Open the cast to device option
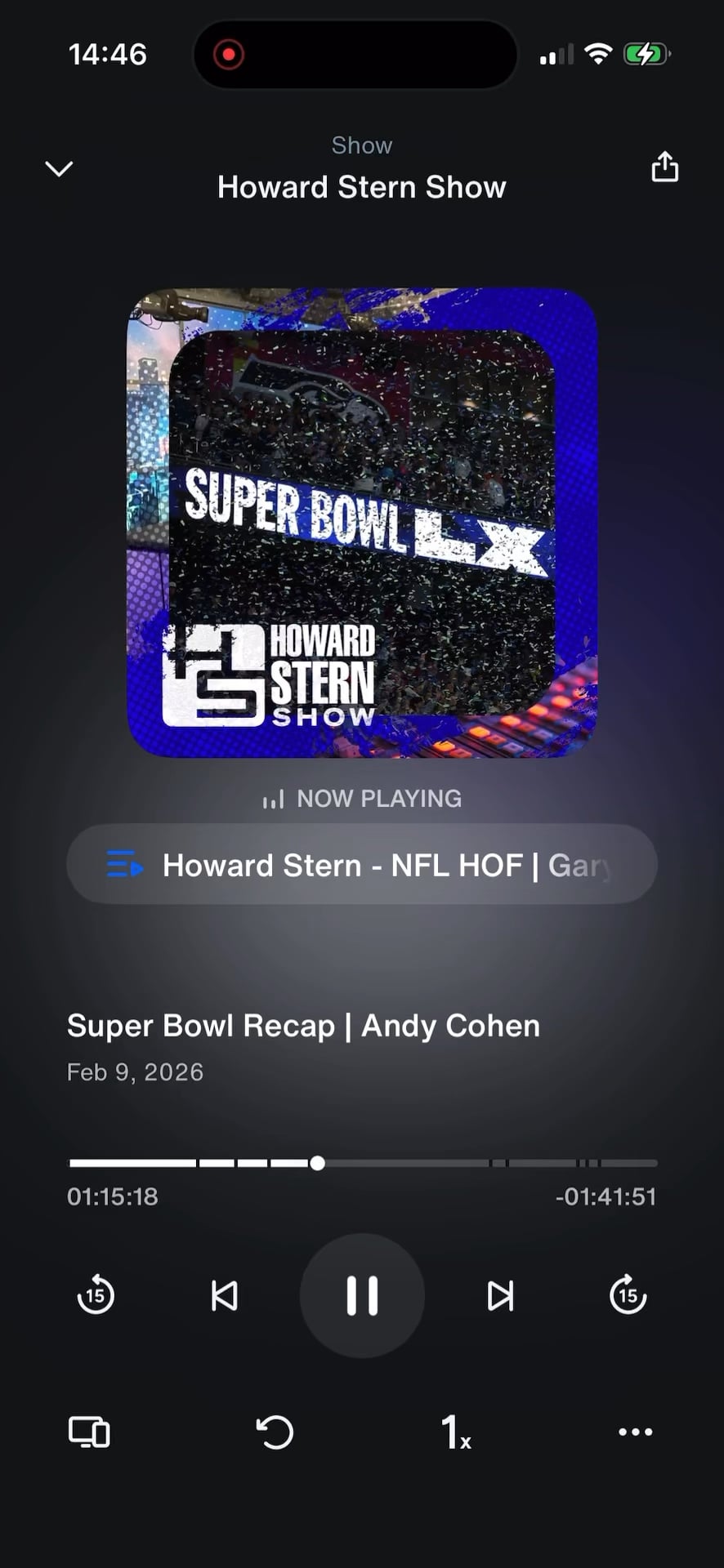 pyautogui.click(x=89, y=1432)
